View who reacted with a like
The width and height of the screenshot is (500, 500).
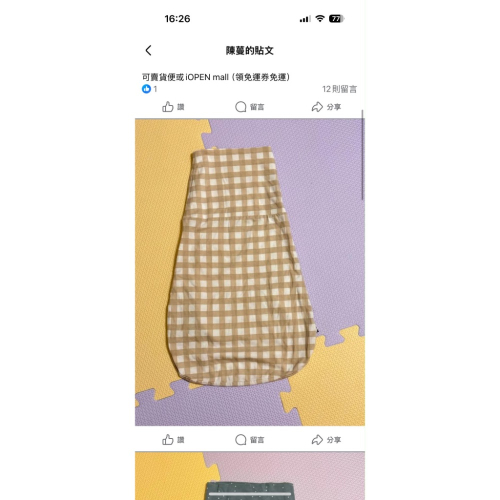pyautogui.click(x=149, y=89)
